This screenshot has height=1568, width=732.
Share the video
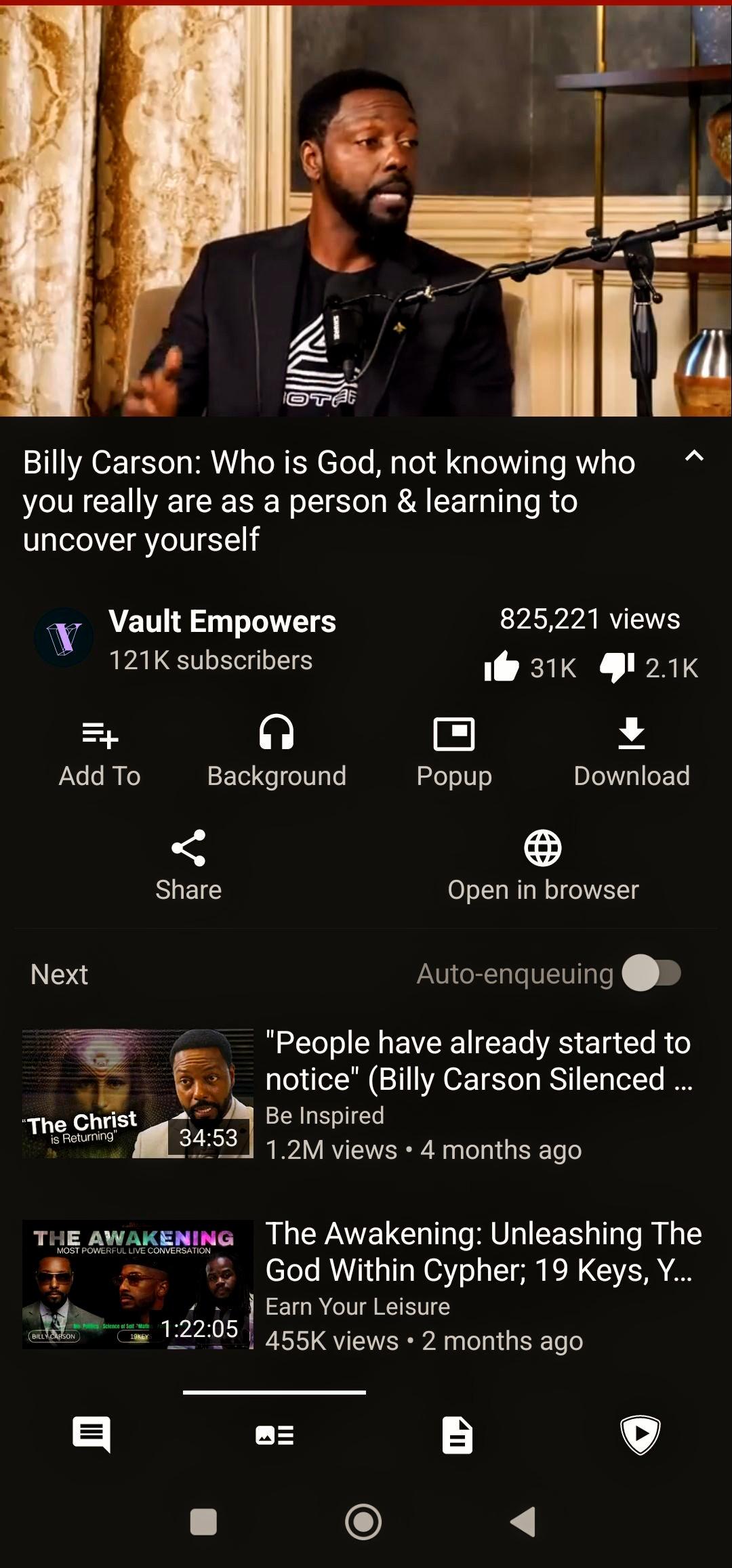pyautogui.click(x=188, y=866)
